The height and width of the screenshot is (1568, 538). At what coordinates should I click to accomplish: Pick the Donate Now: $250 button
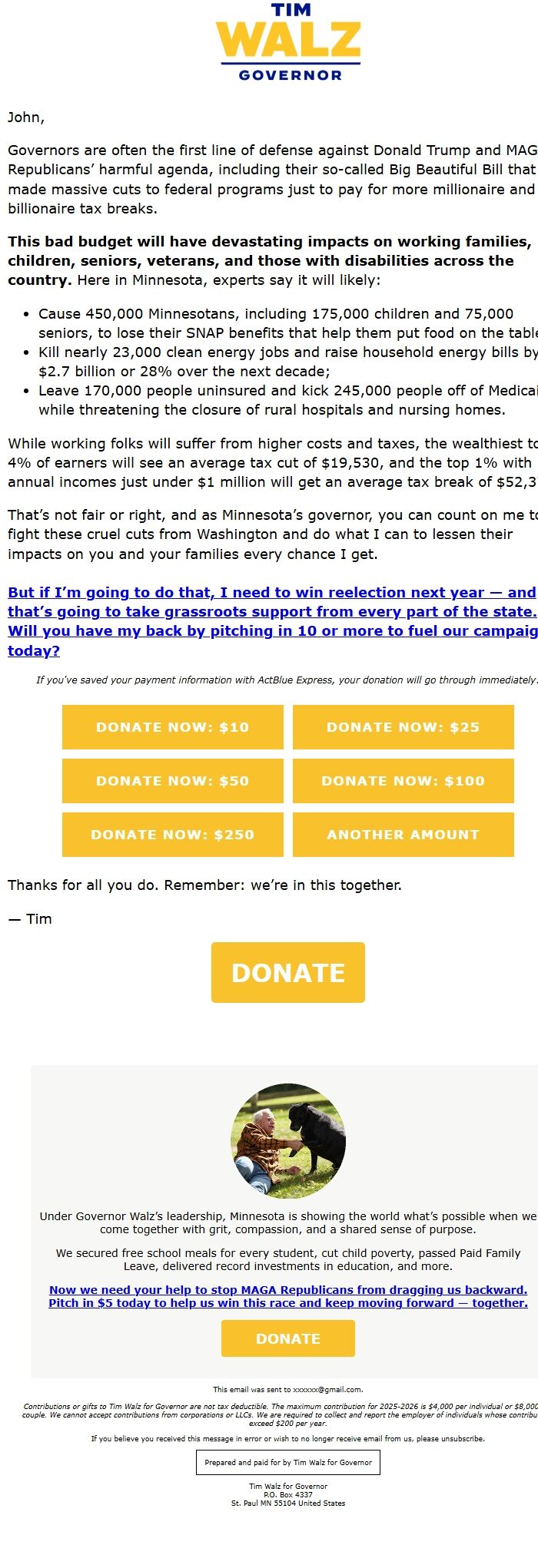pos(172,835)
